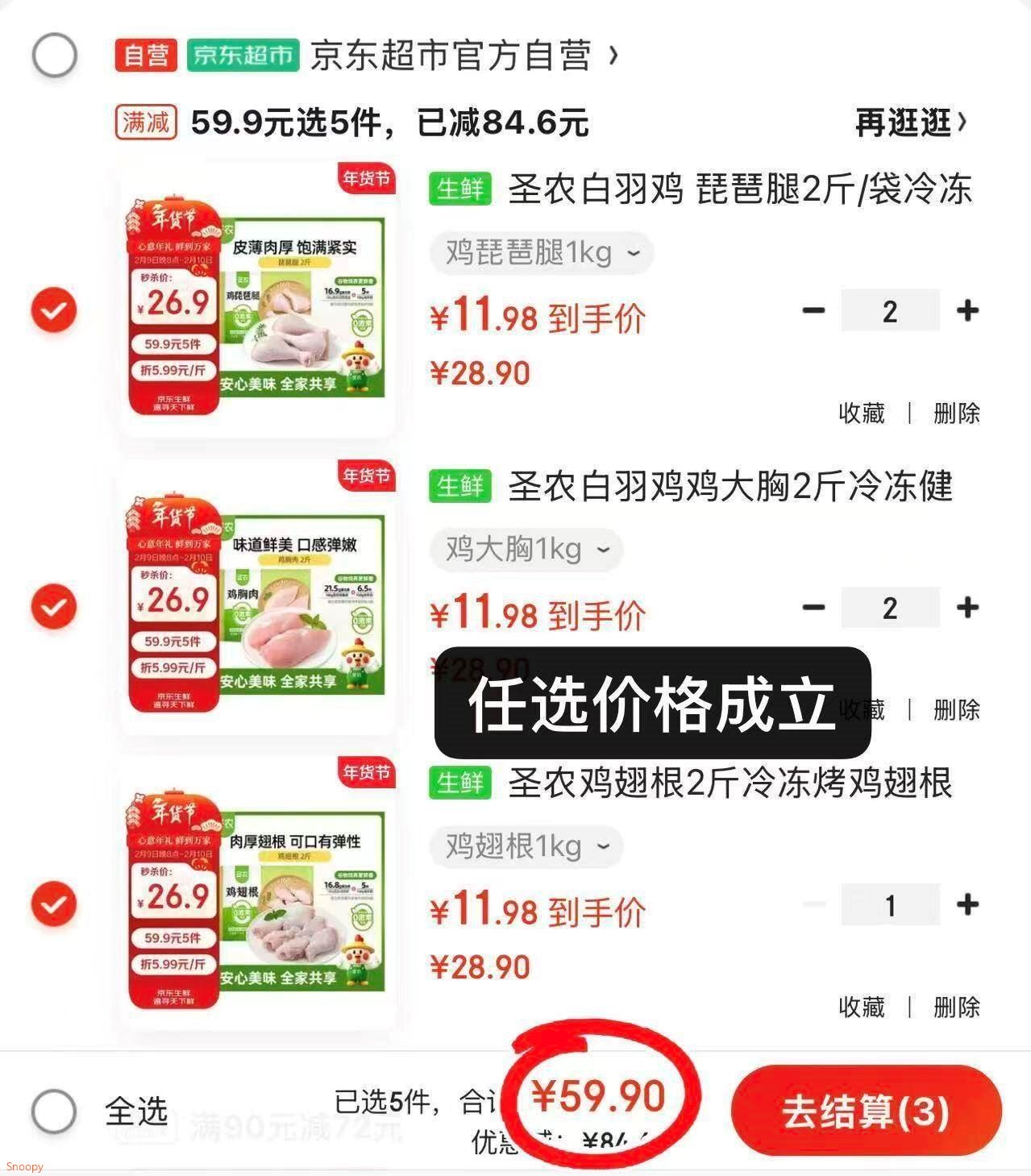This screenshot has height=1176, width=1031.
Task: Select the 京东超市官方自营 store checkbox
Action: point(54,56)
